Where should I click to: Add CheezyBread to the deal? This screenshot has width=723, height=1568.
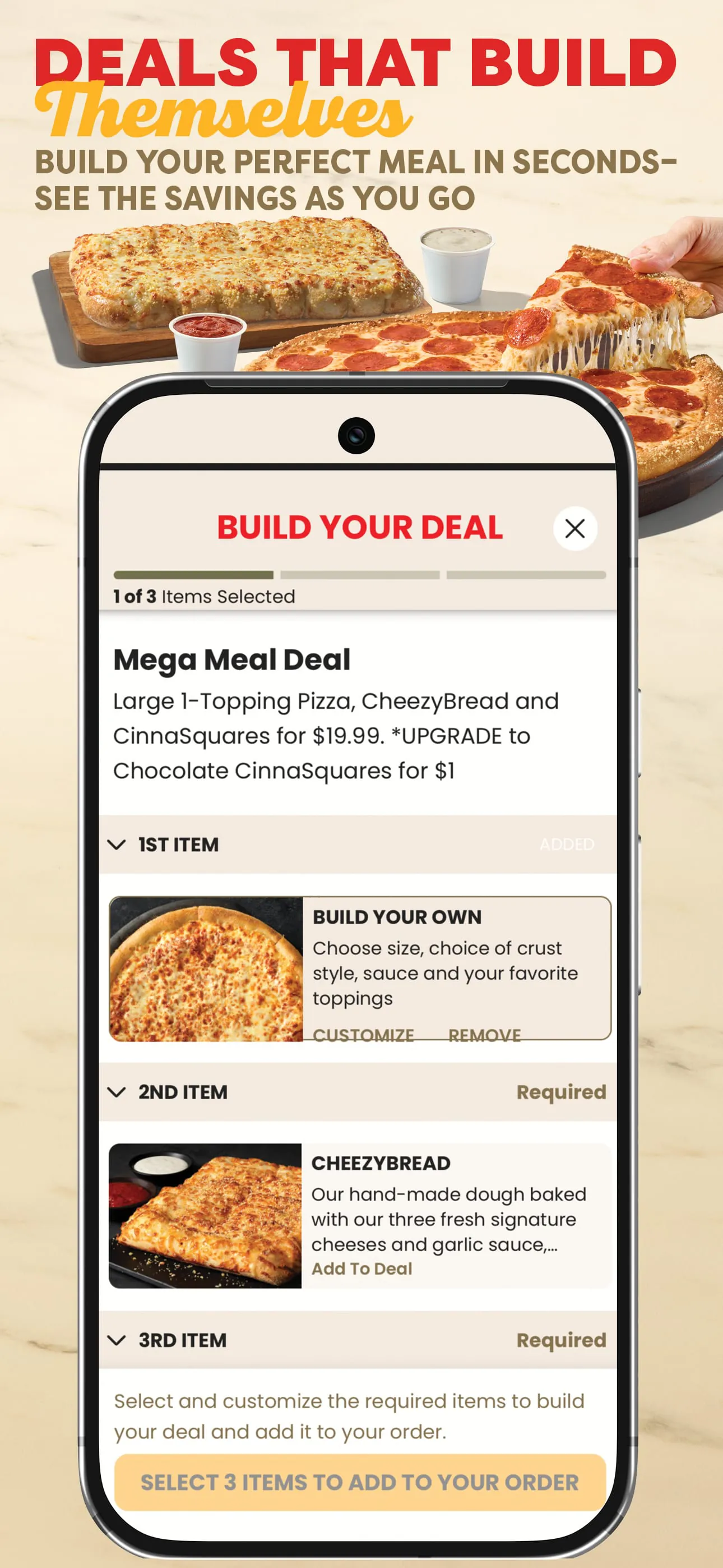(362, 1268)
